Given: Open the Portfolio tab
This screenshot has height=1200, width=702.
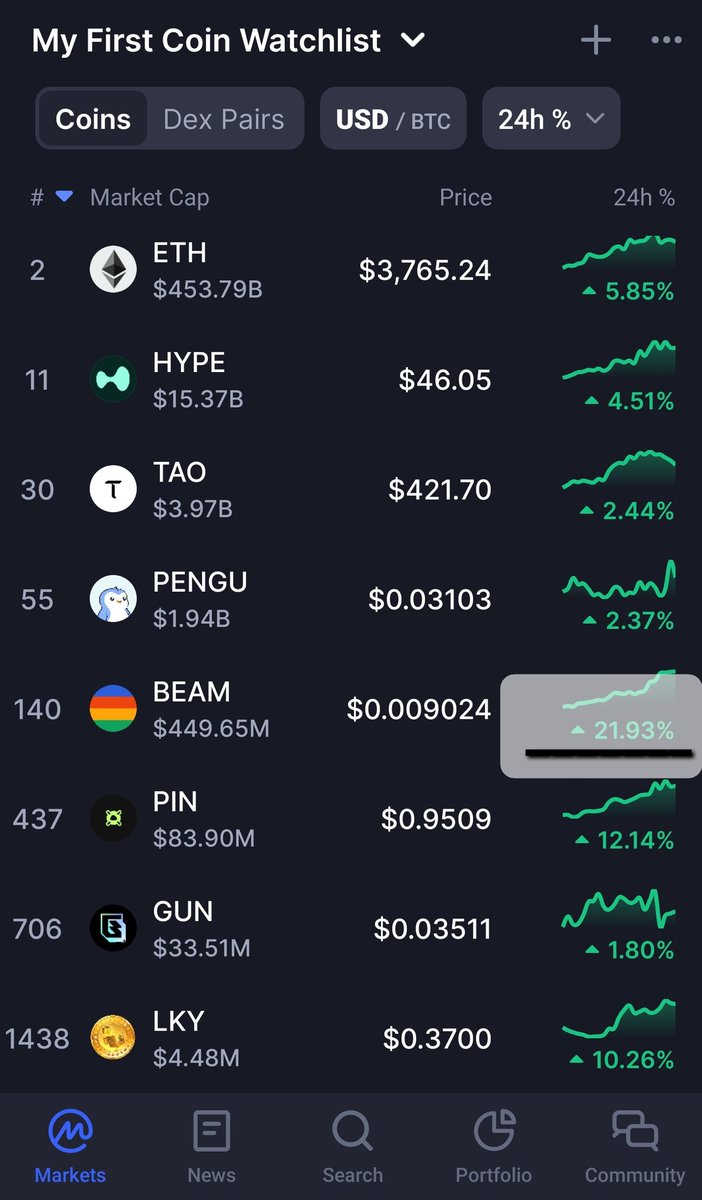Looking at the screenshot, I should [493, 1147].
